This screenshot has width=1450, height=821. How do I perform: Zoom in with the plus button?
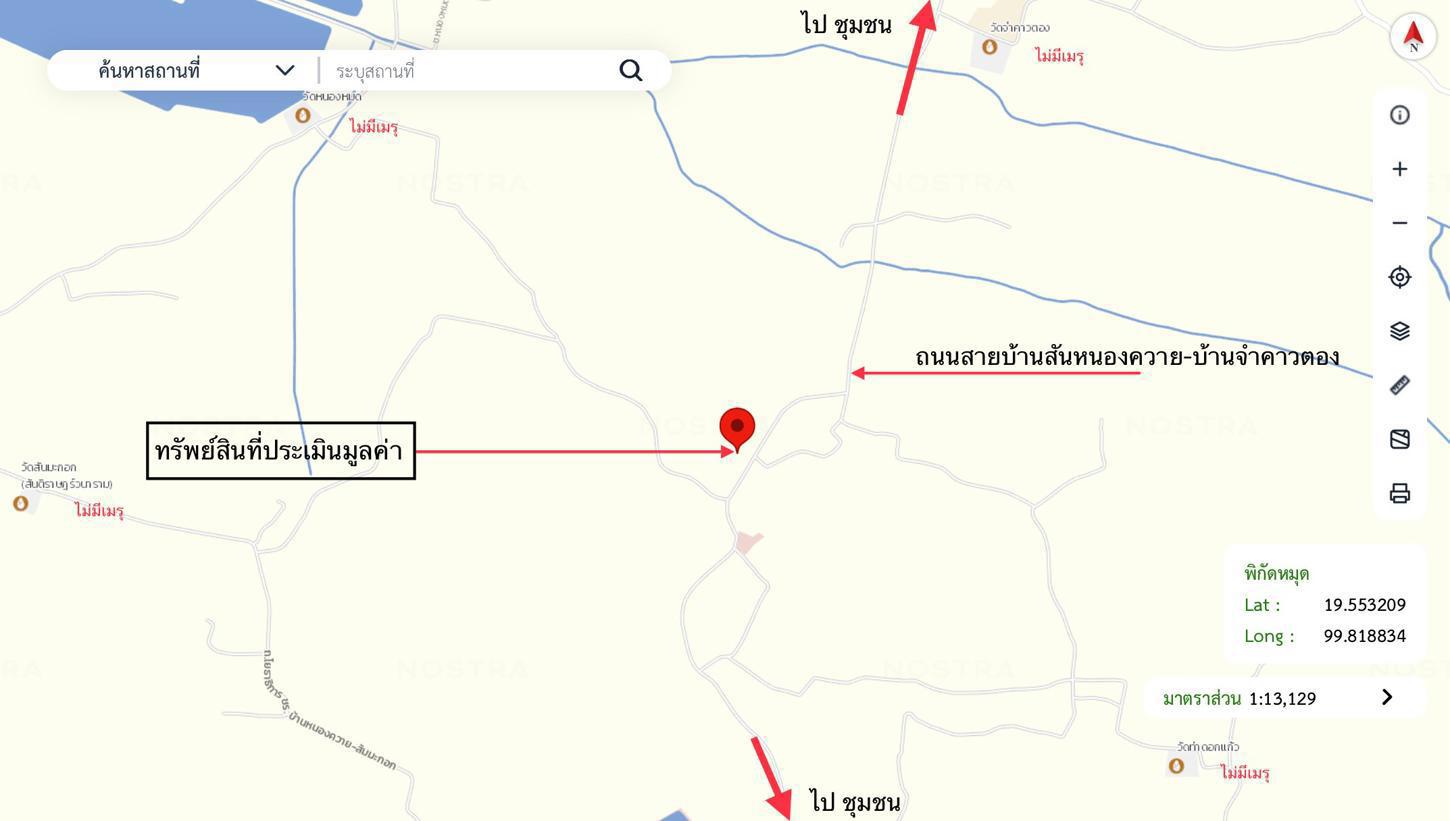[1400, 169]
